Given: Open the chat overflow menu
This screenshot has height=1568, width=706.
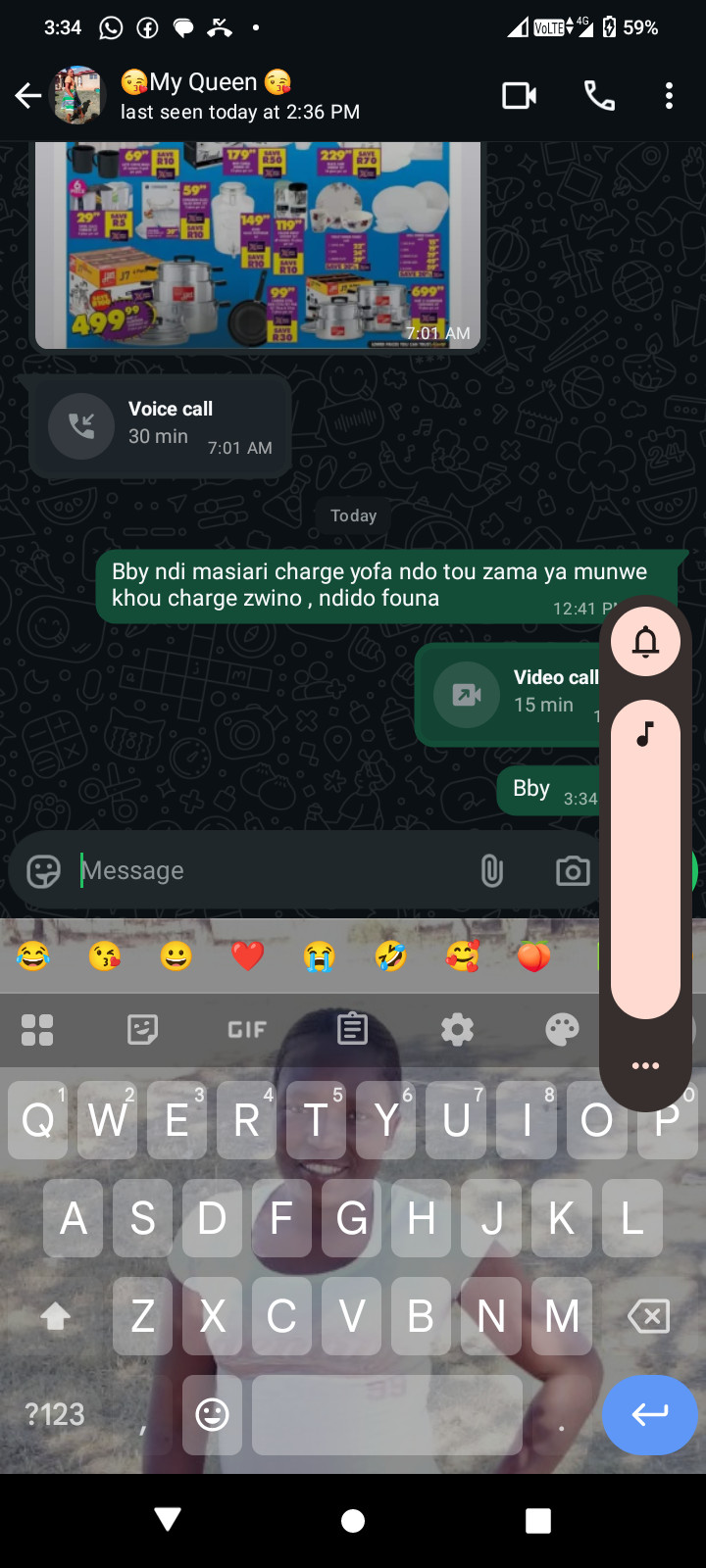Looking at the screenshot, I should click(x=669, y=95).
